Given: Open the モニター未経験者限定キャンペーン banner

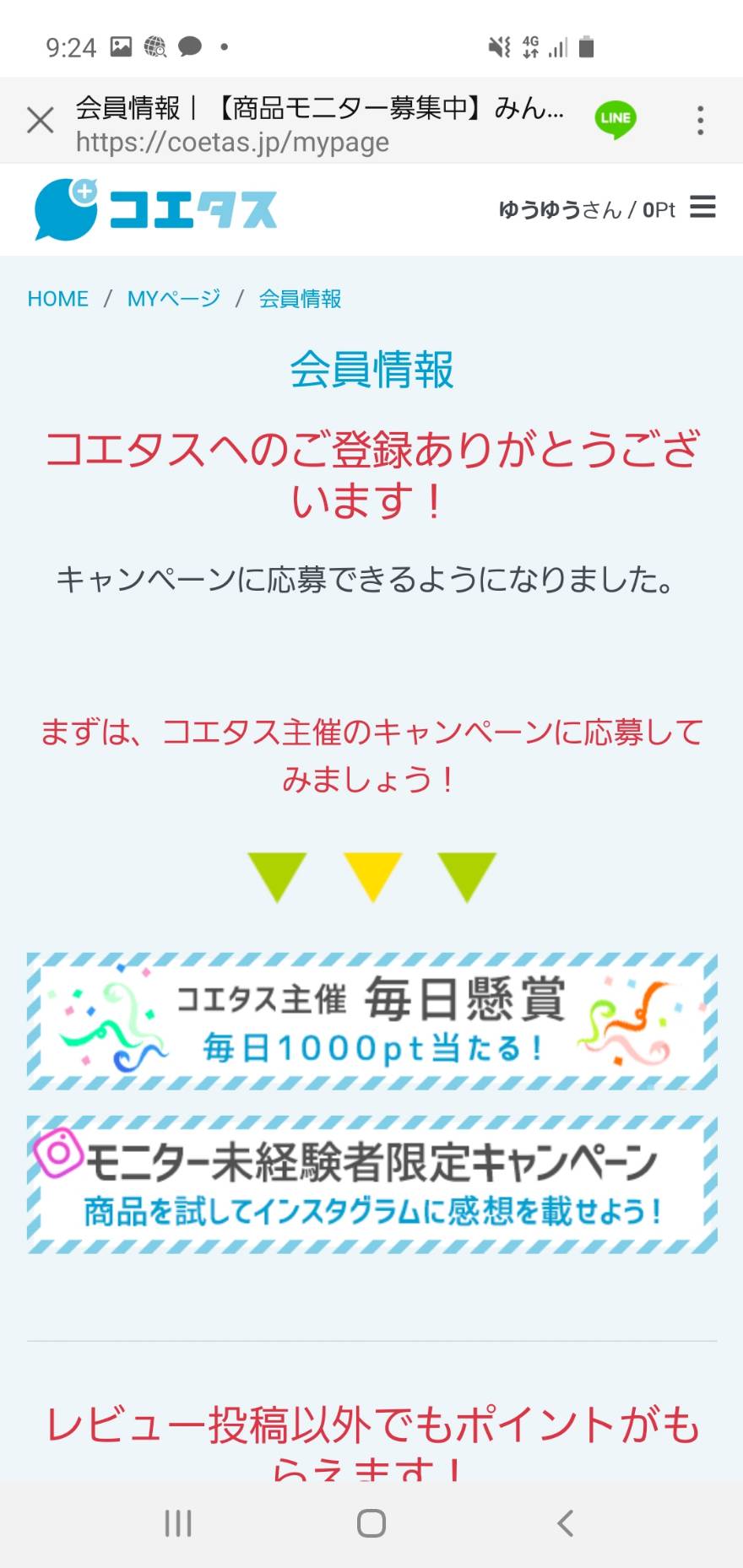Looking at the screenshot, I should (x=371, y=1185).
